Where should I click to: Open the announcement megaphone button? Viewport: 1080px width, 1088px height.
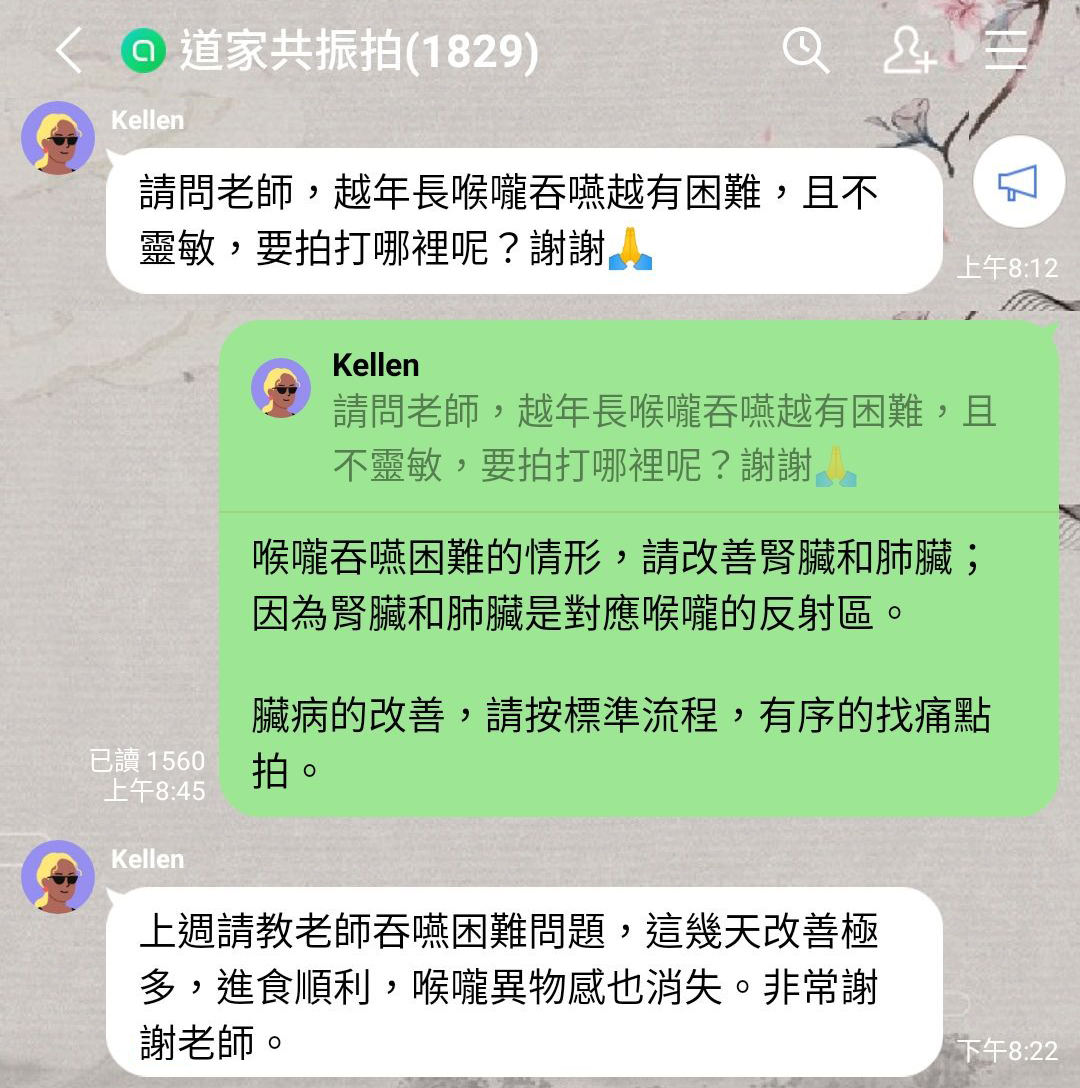[1017, 183]
